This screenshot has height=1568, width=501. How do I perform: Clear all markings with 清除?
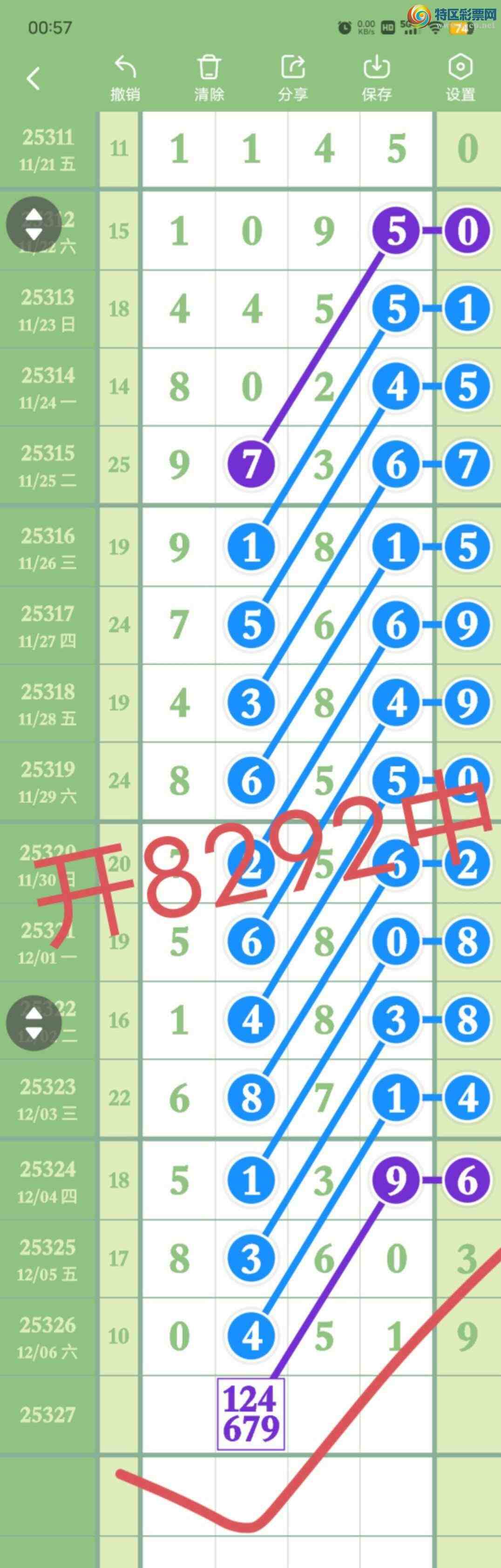click(210, 79)
